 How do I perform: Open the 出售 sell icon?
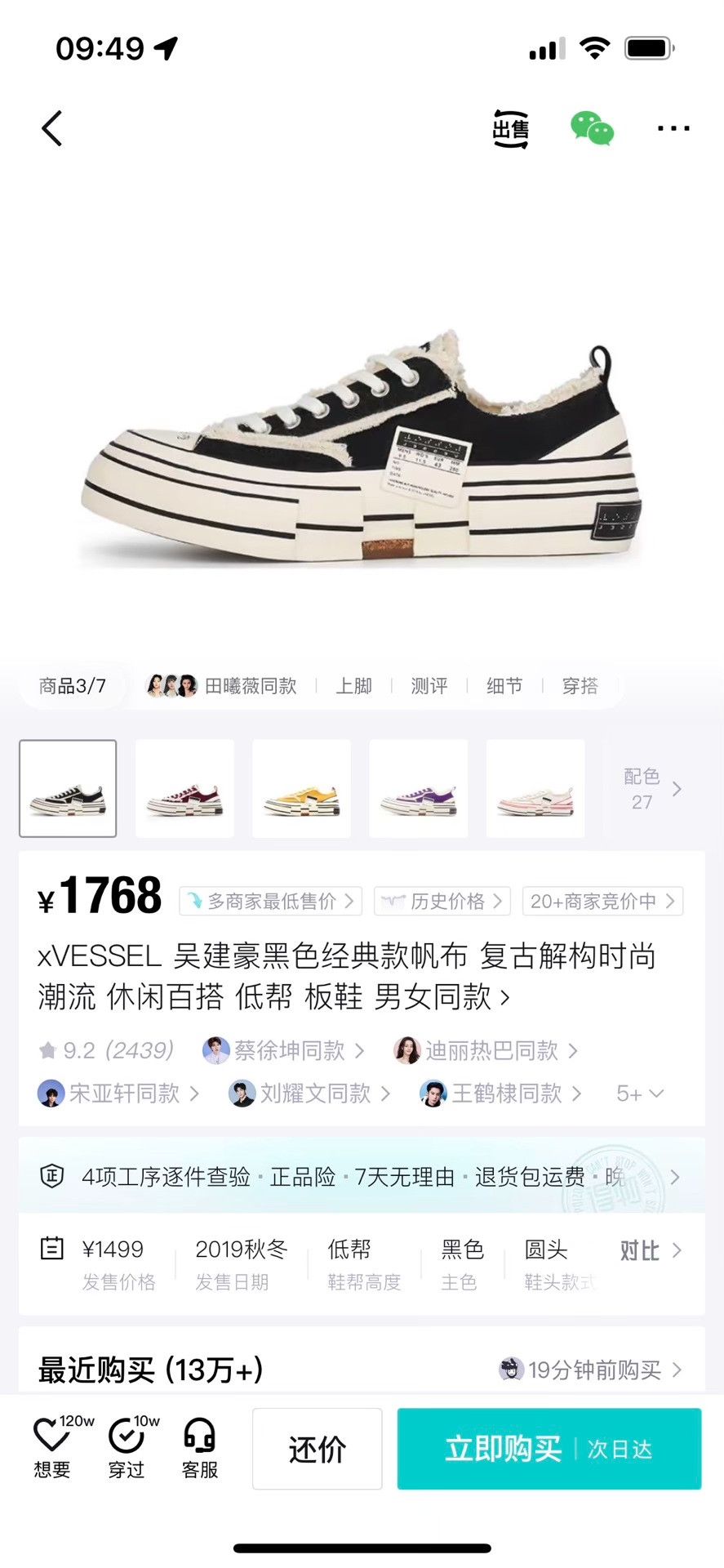511,129
